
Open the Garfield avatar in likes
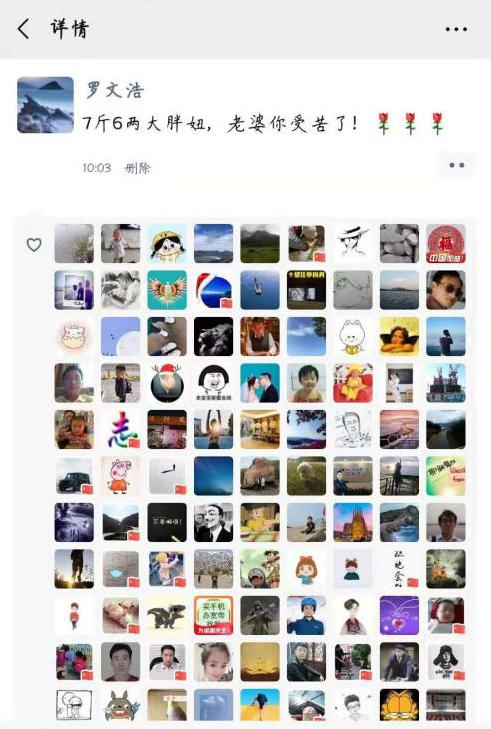[399, 705]
